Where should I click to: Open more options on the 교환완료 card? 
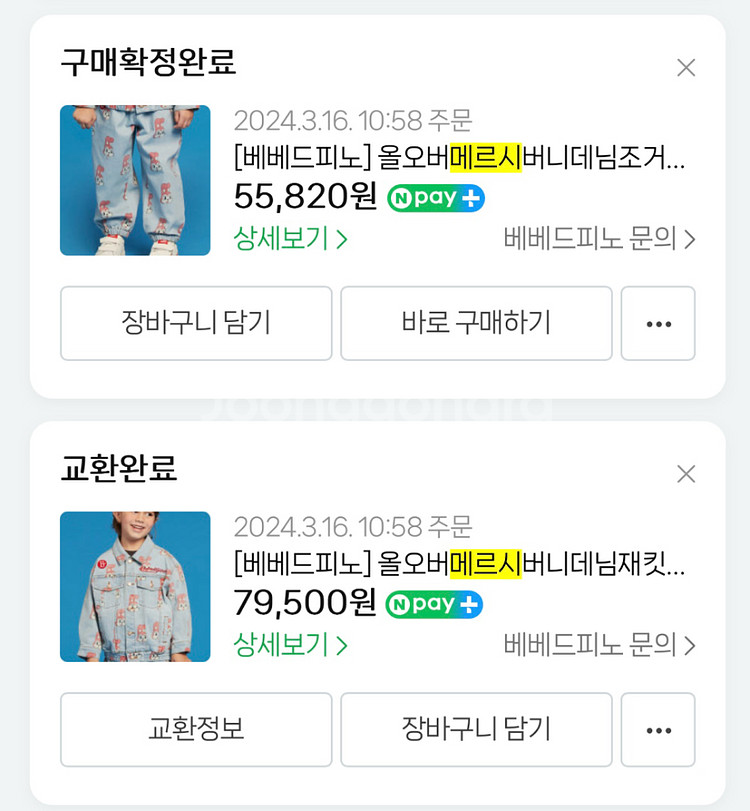658,729
